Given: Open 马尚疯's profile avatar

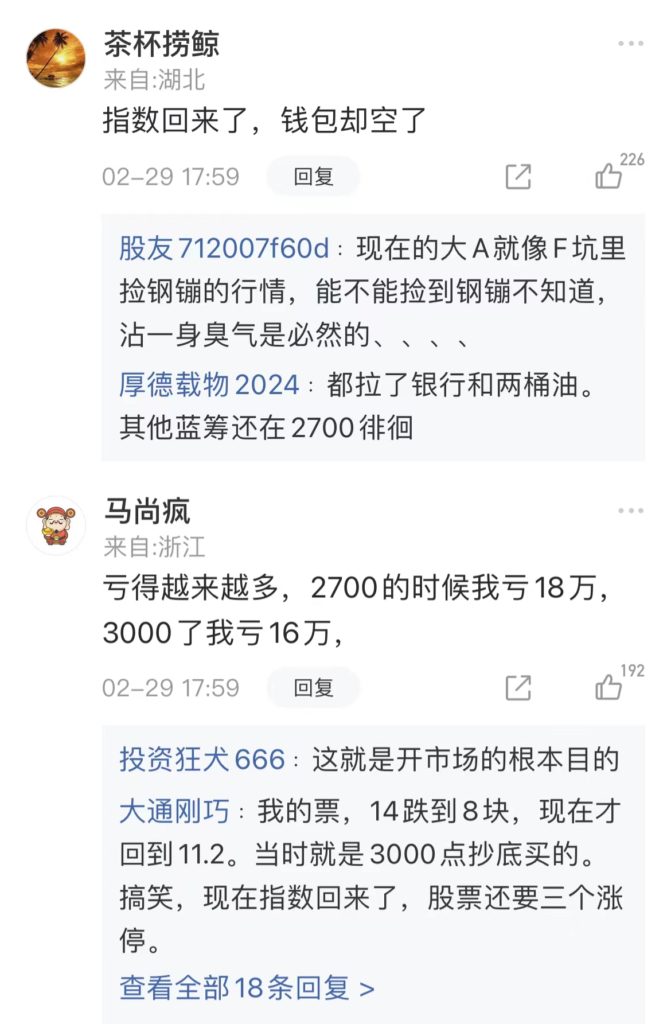Looking at the screenshot, I should (x=55, y=525).
